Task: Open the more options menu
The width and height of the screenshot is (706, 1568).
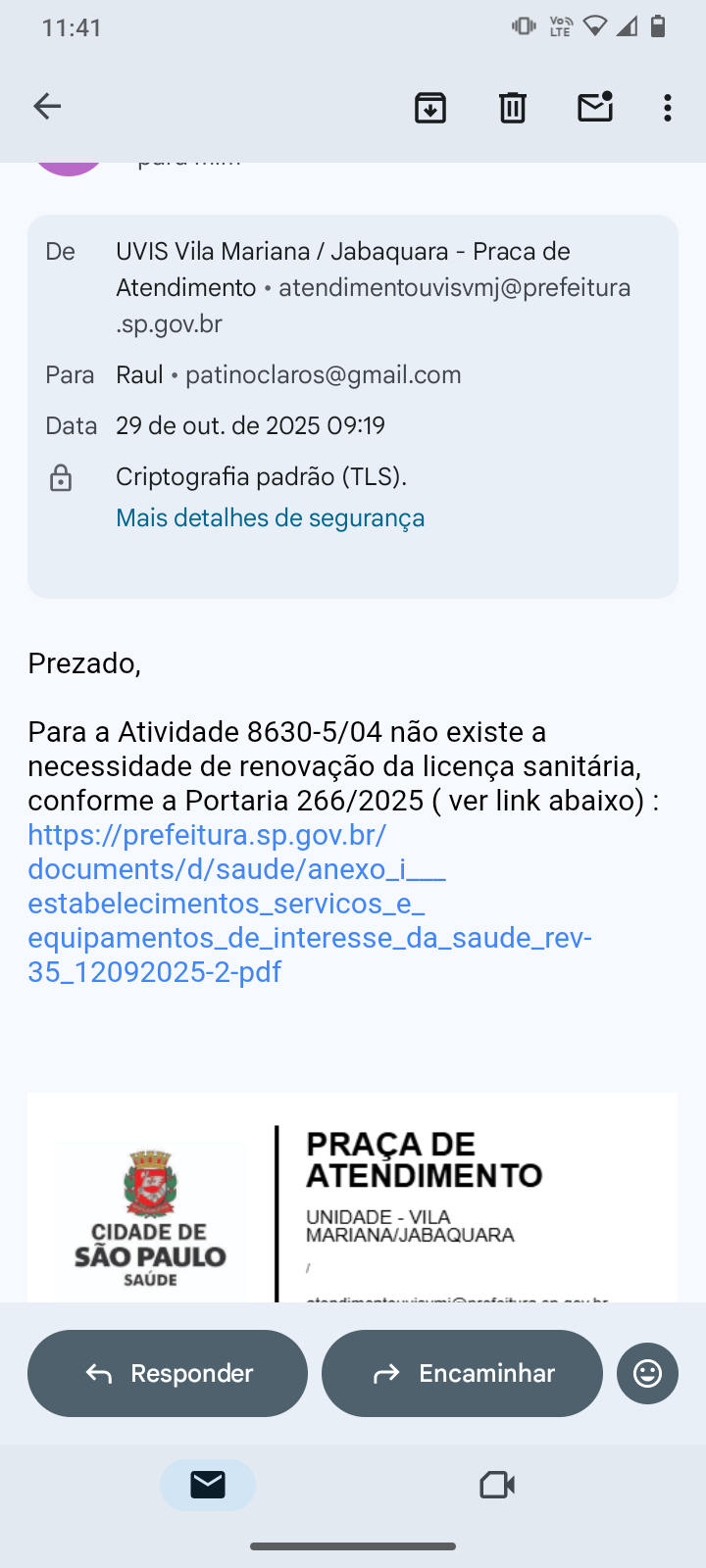Action: (x=668, y=107)
